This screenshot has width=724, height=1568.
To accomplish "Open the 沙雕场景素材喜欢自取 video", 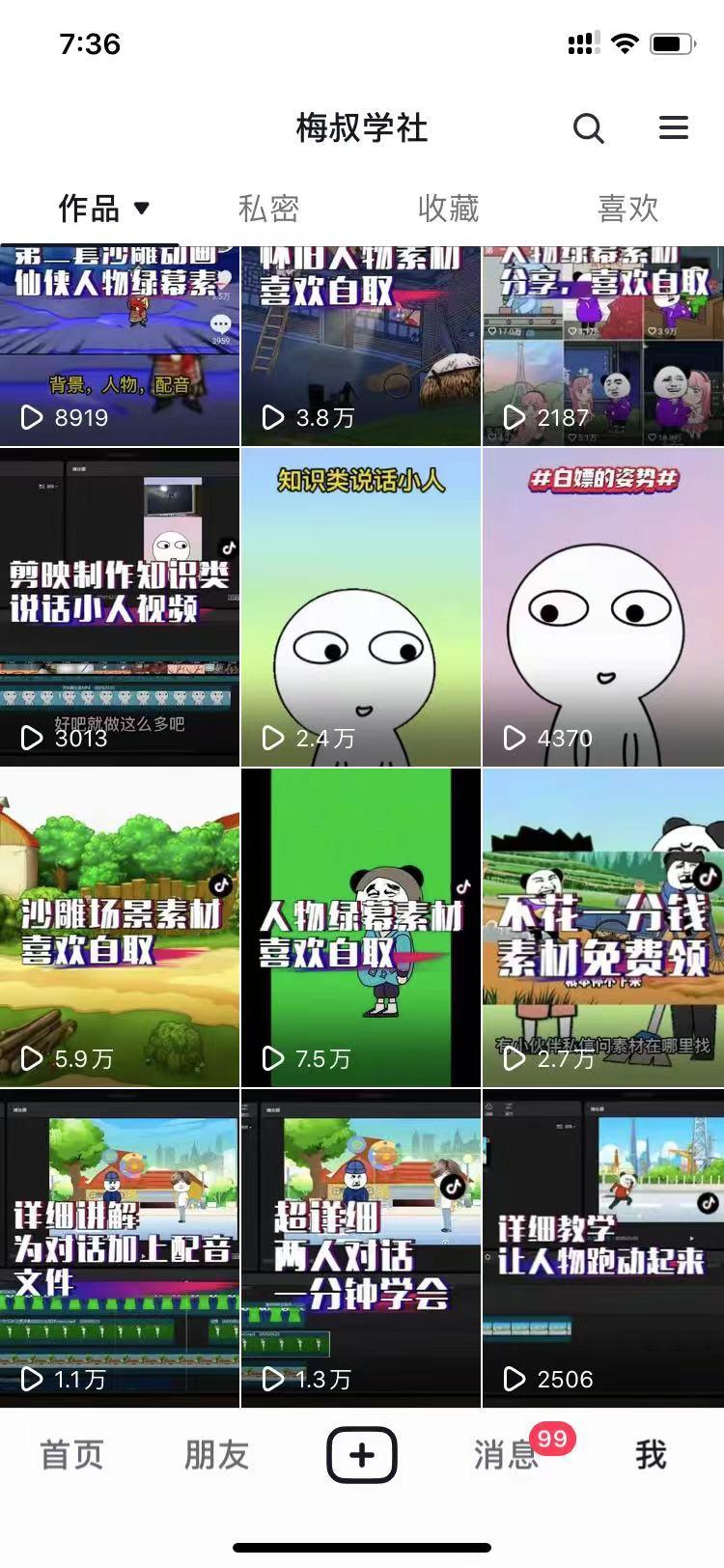I will (x=120, y=927).
